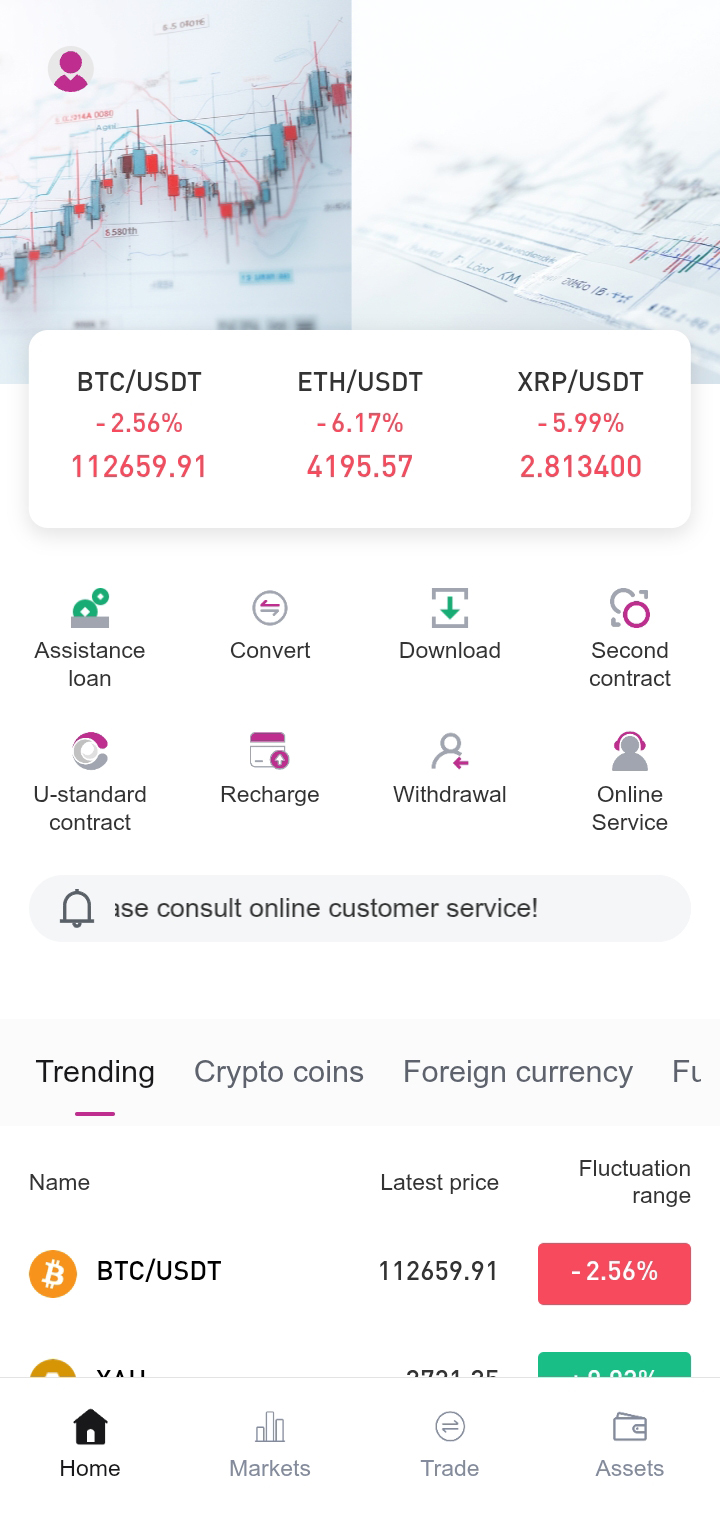Select the Convert icon

click(x=270, y=622)
